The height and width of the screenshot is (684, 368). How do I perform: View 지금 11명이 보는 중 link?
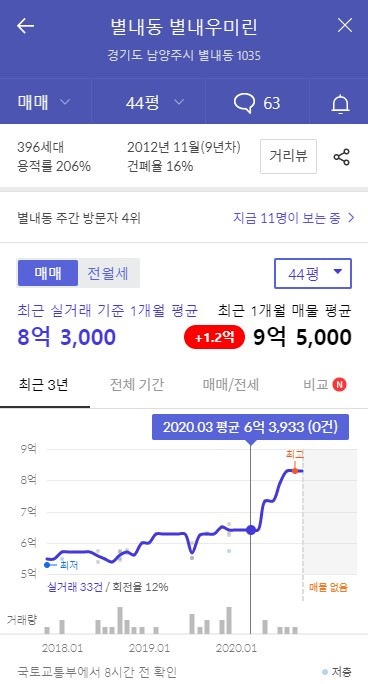coord(293,218)
